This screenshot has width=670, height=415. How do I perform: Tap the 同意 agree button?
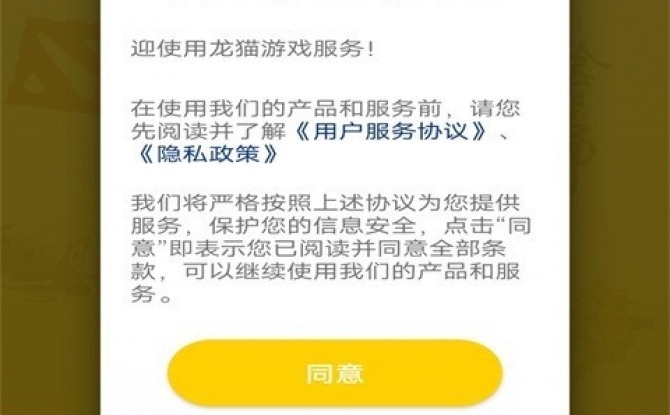tap(334, 375)
